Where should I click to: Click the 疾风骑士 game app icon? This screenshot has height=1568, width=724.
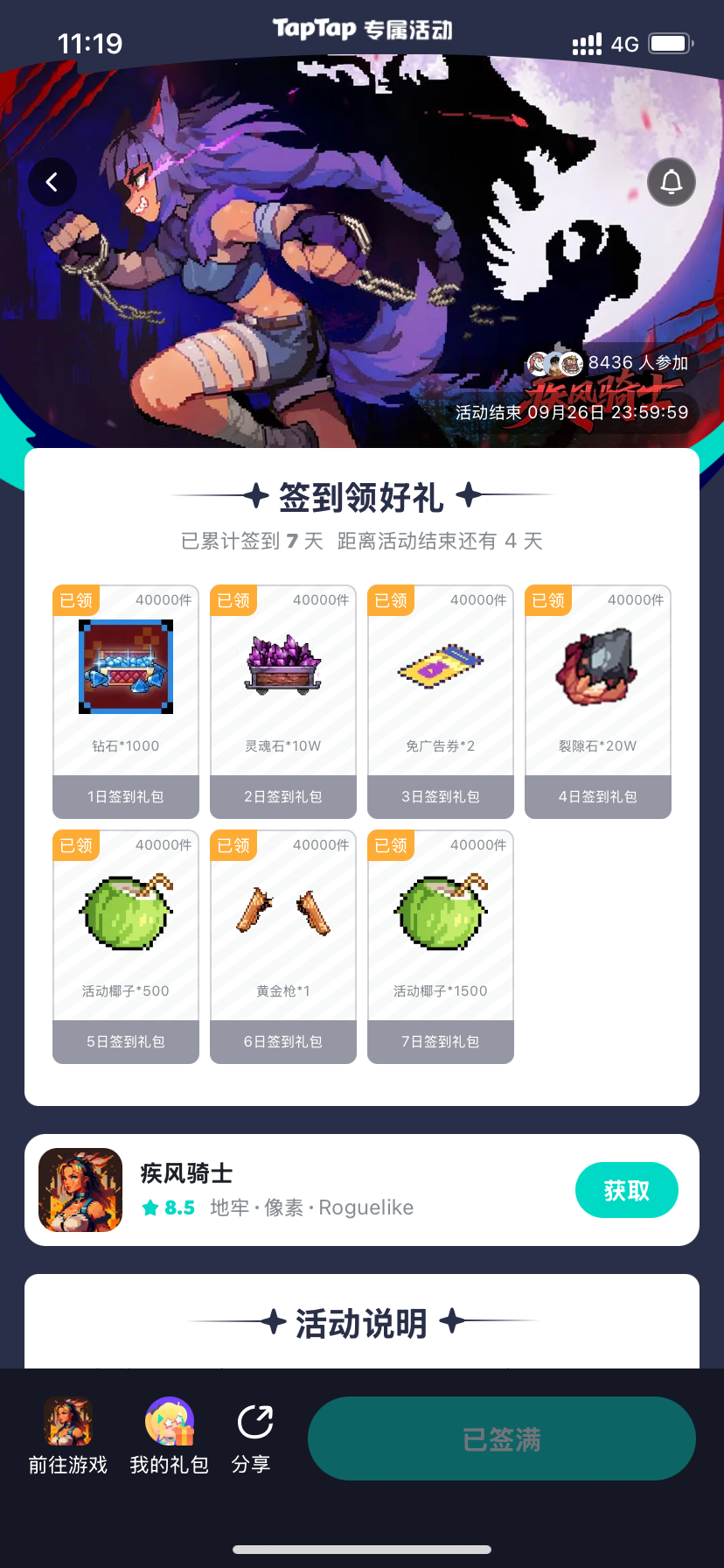pos(80,1190)
